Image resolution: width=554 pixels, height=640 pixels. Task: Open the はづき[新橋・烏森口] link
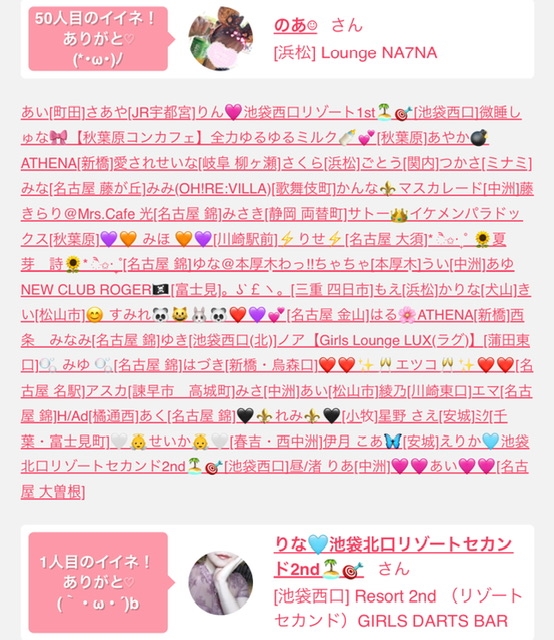250,365
